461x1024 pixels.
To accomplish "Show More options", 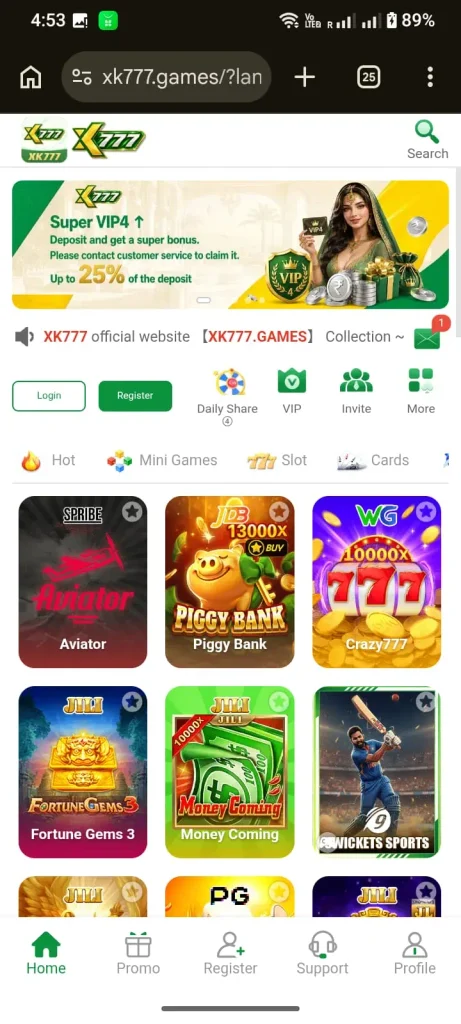I will [x=421, y=392].
